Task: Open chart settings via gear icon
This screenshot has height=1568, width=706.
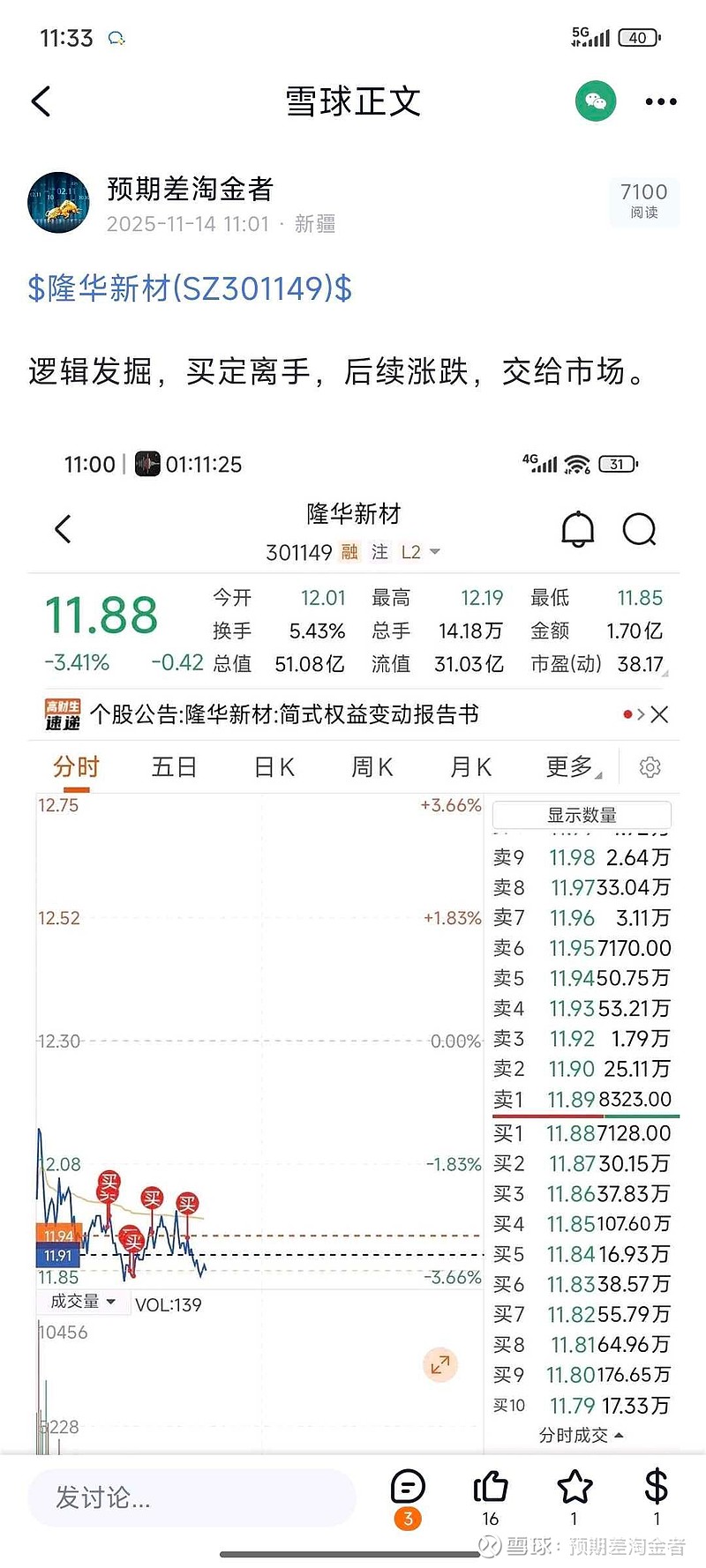Action: [x=650, y=767]
